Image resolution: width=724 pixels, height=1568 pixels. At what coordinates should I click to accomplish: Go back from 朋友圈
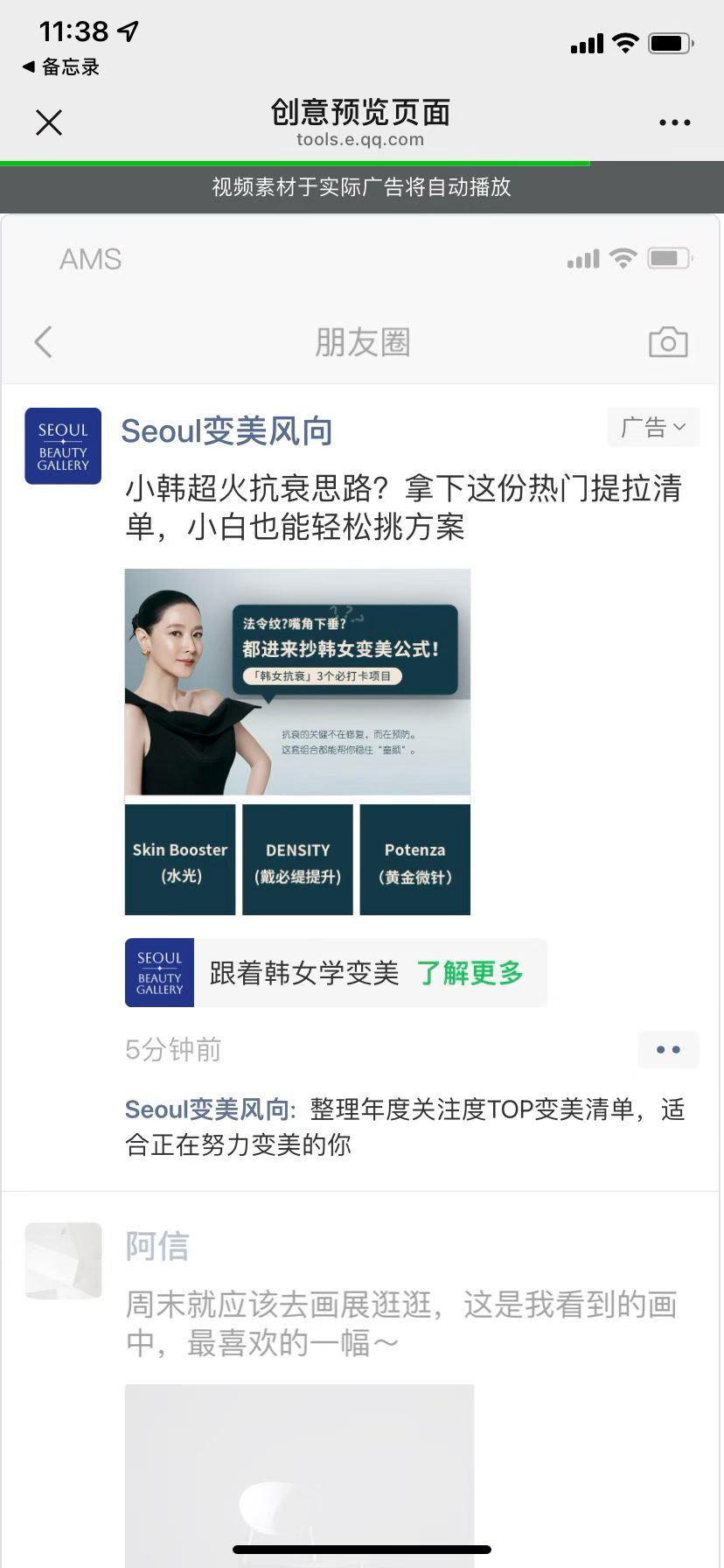(44, 342)
